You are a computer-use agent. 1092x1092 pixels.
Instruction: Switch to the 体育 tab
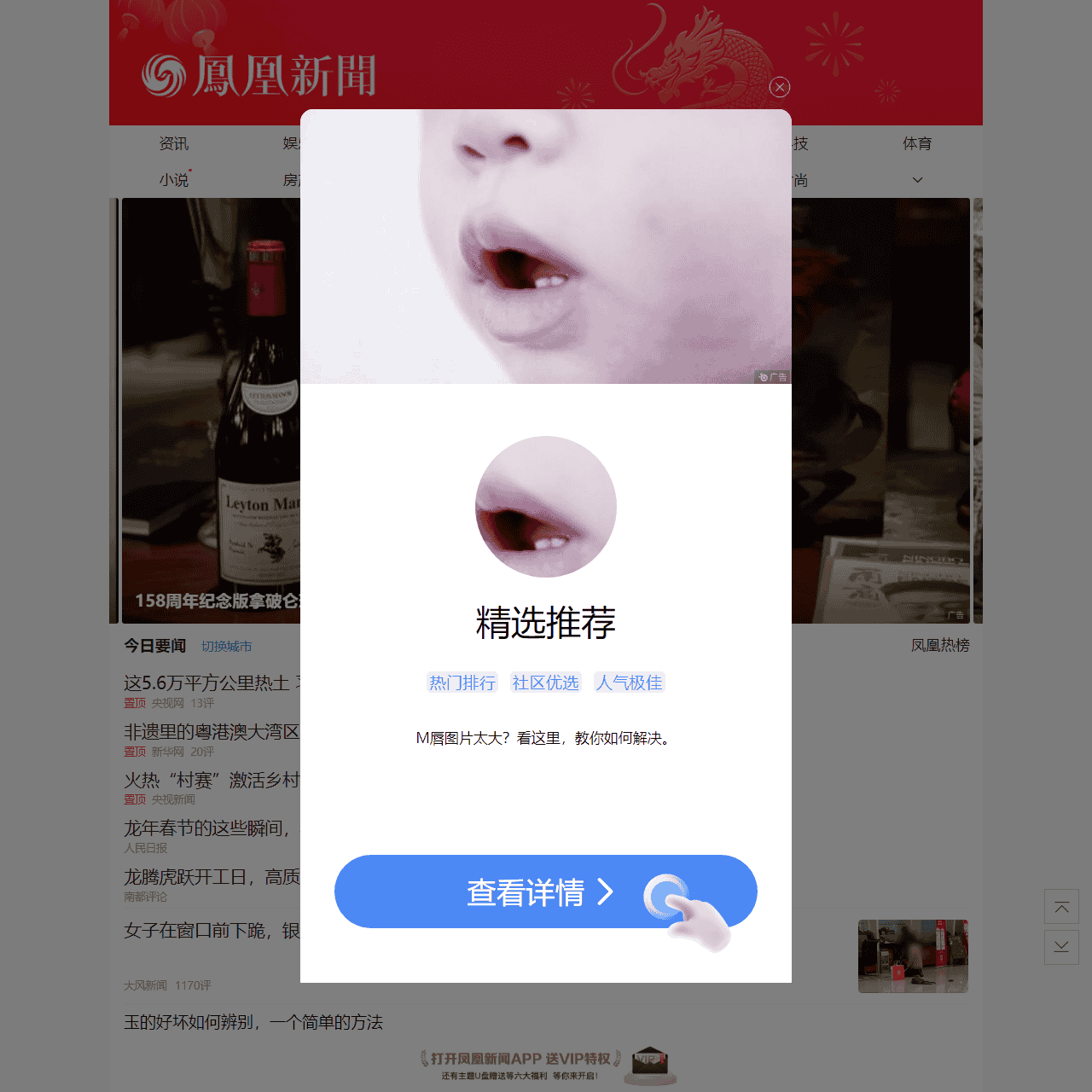tap(917, 143)
